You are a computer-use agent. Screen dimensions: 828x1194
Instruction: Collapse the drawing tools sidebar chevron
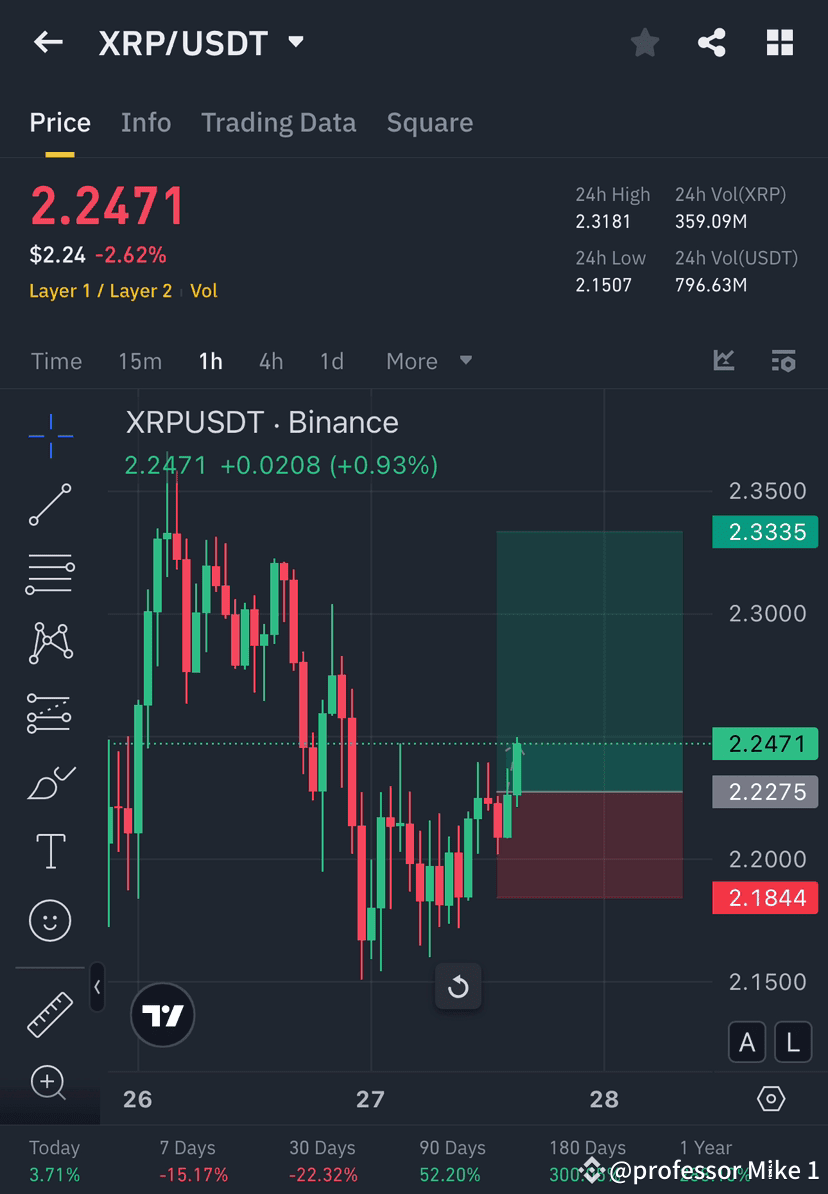point(97,987)
